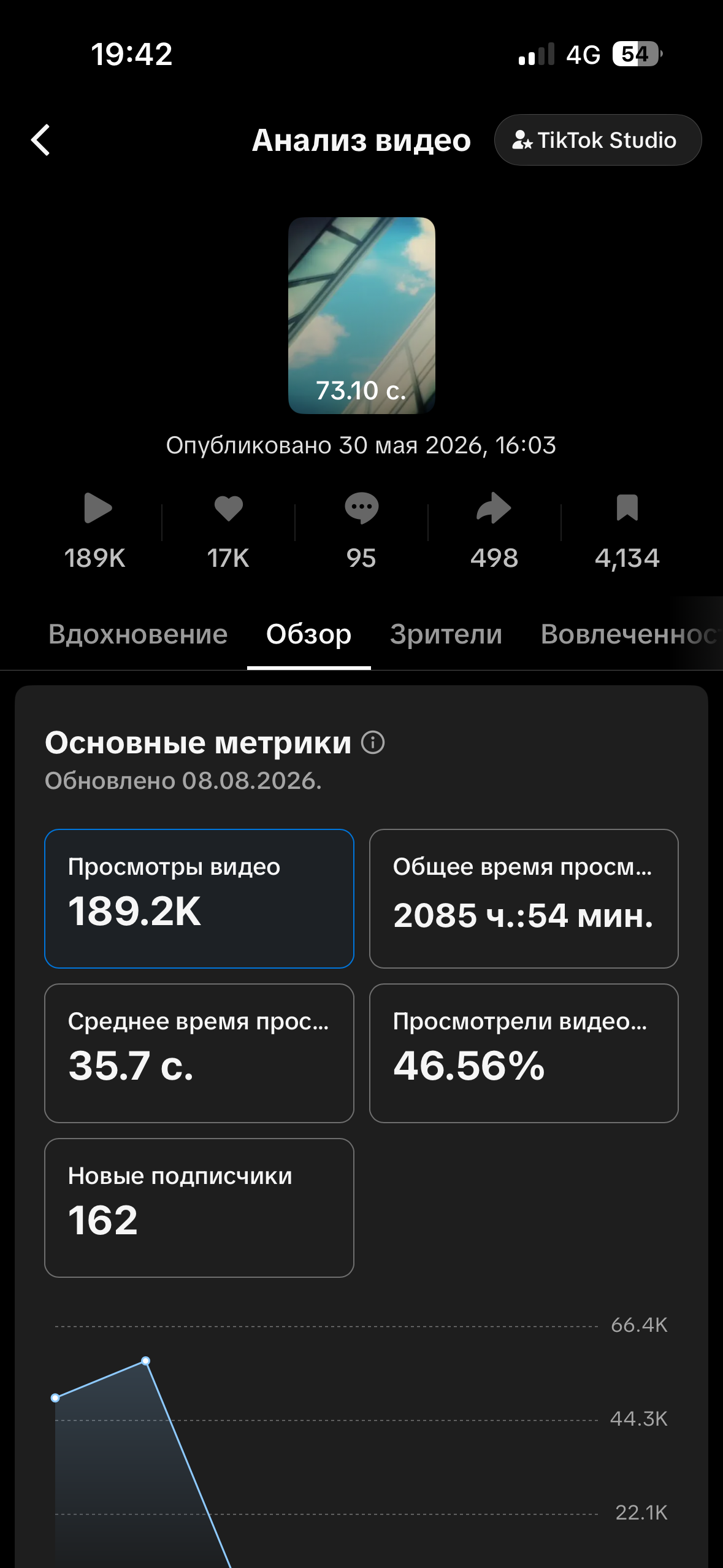
Task: Switch to the Вдохновение tab
Action: click(x=138, y=634)
